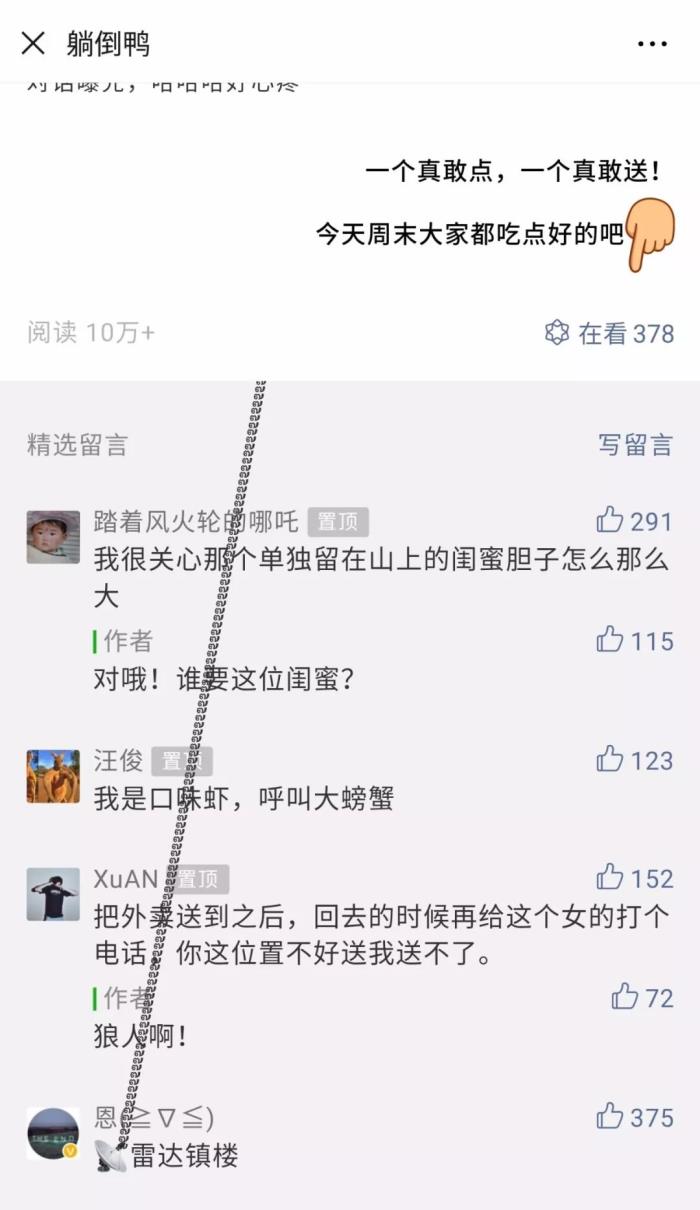Like XuAN's comment about the delivery
Image resolution: width=700 pixels, height=1210 pixels.
pyautogui.click(x=610, y=878)
